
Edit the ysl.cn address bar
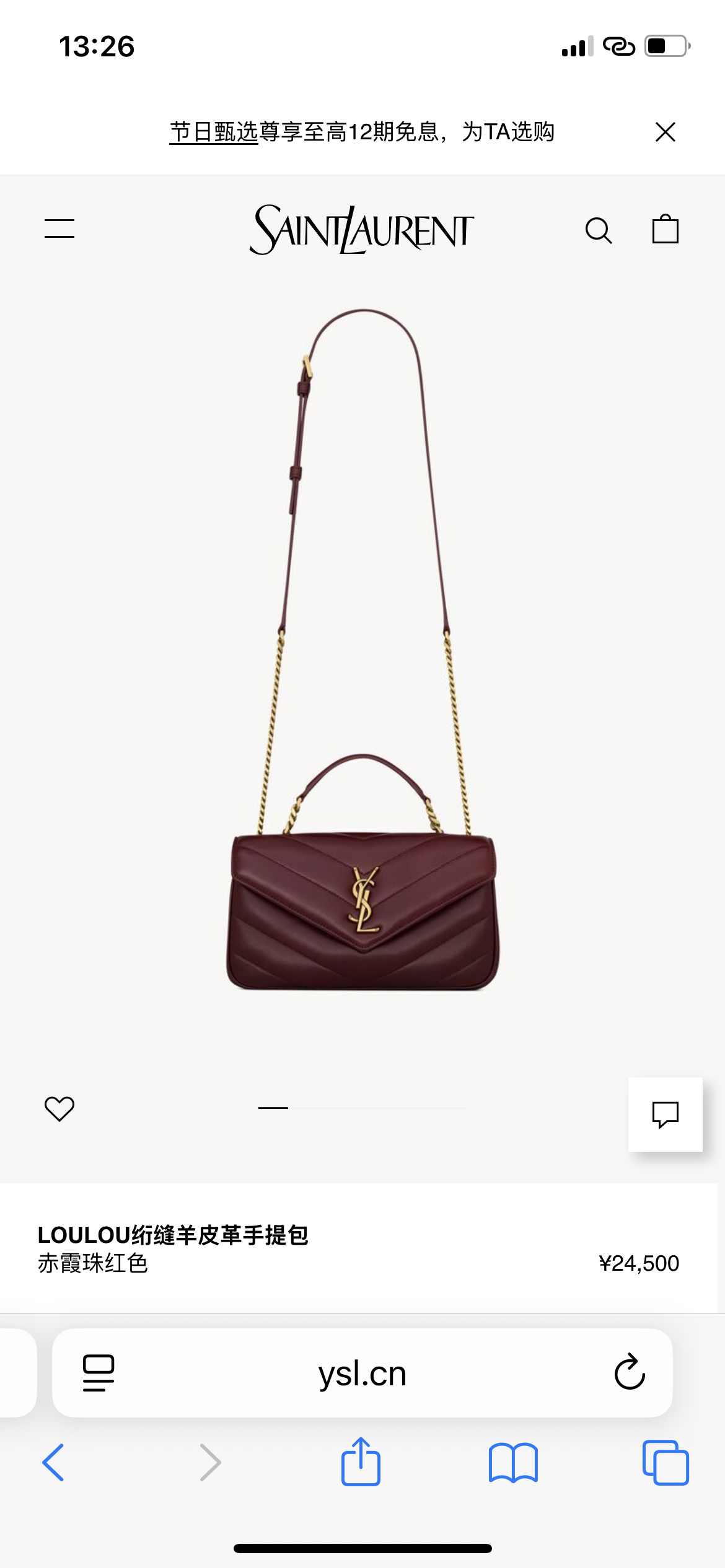coord(362,1373)
